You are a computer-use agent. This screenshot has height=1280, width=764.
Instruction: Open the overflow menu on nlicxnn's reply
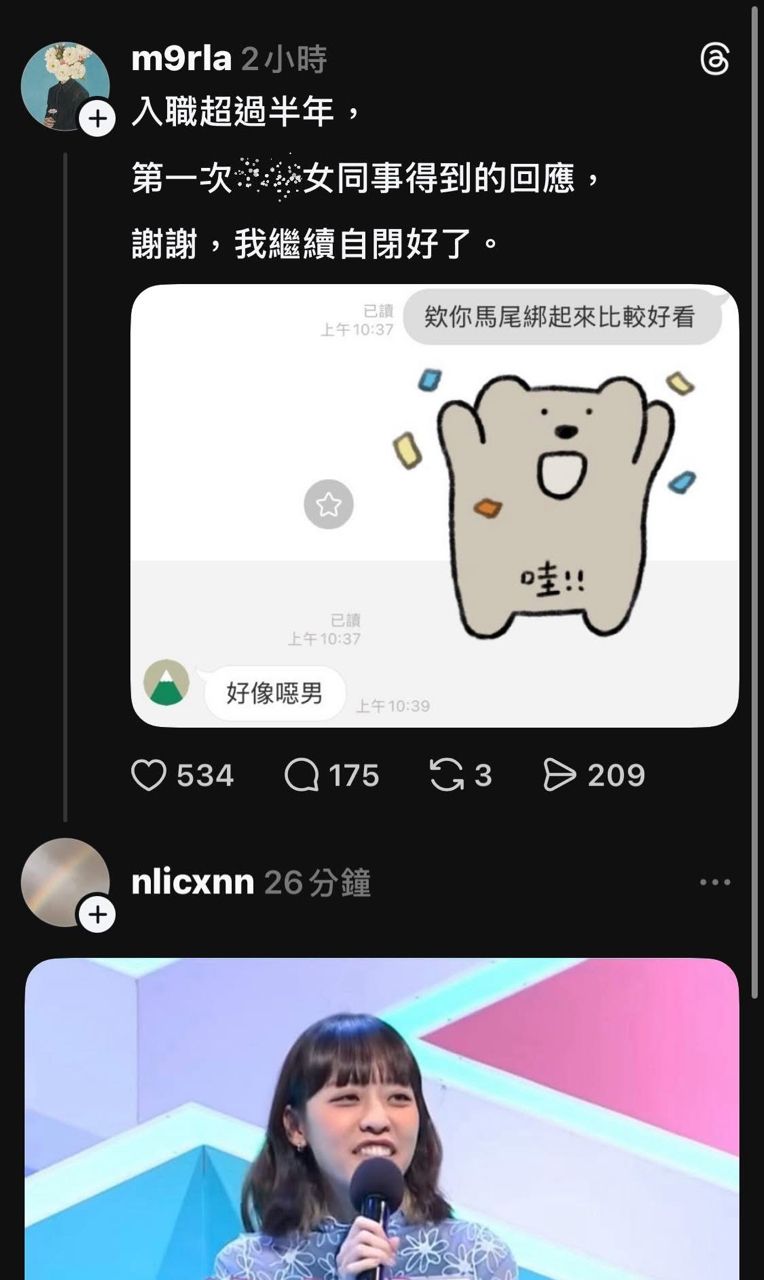coord(715,883)
